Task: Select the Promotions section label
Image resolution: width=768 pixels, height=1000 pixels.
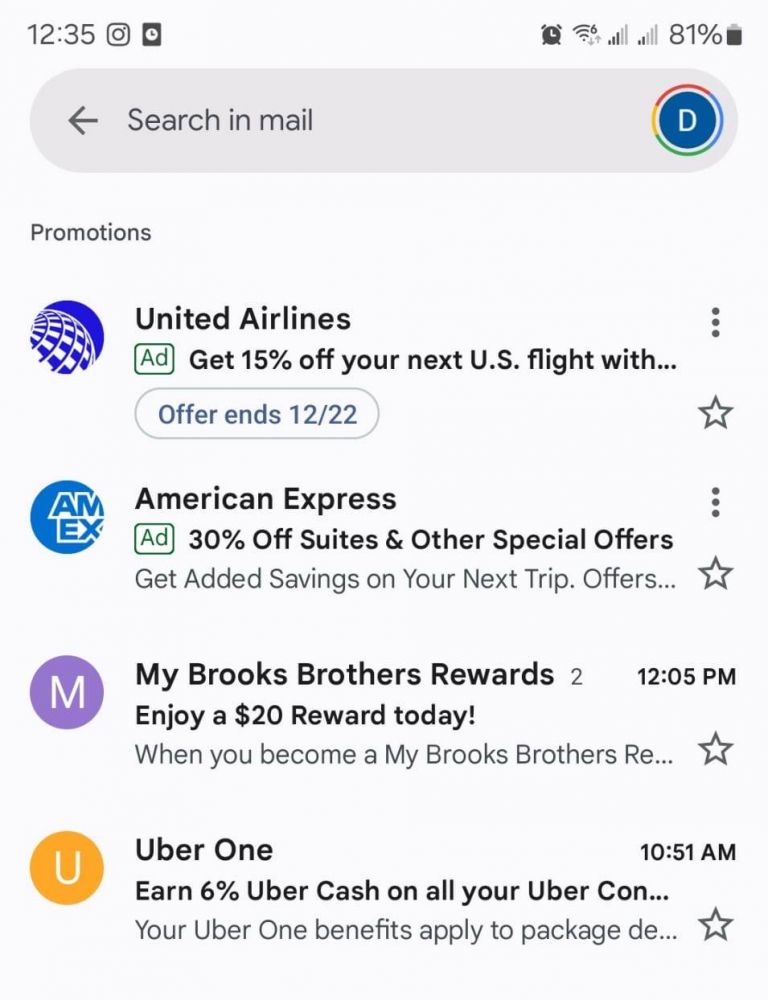Action: [90, 232]
